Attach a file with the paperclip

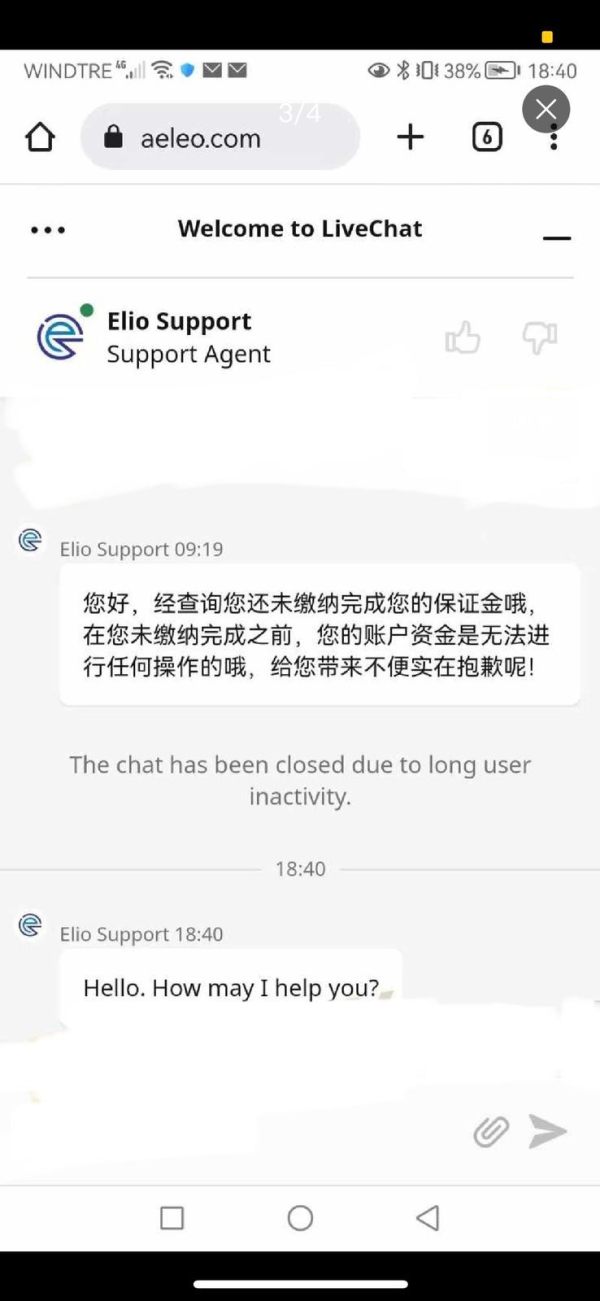tap(491, 1131)
